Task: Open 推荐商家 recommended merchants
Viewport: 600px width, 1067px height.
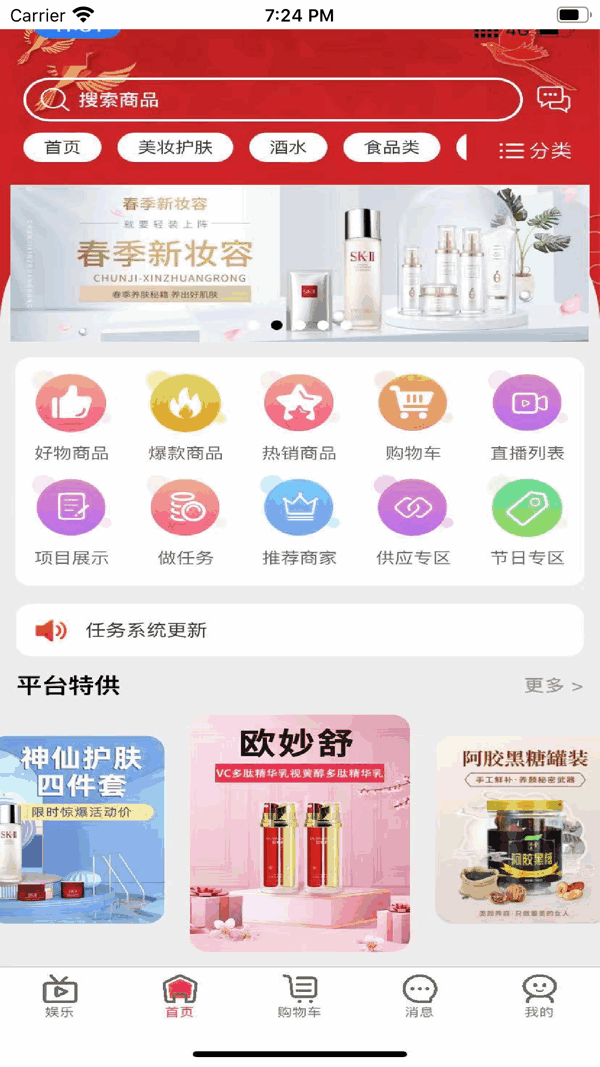Action: 299,522
